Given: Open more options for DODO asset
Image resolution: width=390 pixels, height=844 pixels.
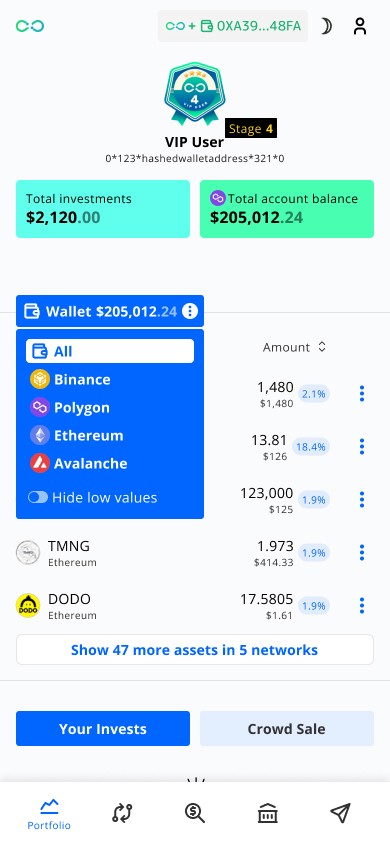Looking at the screenshot, I should pos(362,606).
